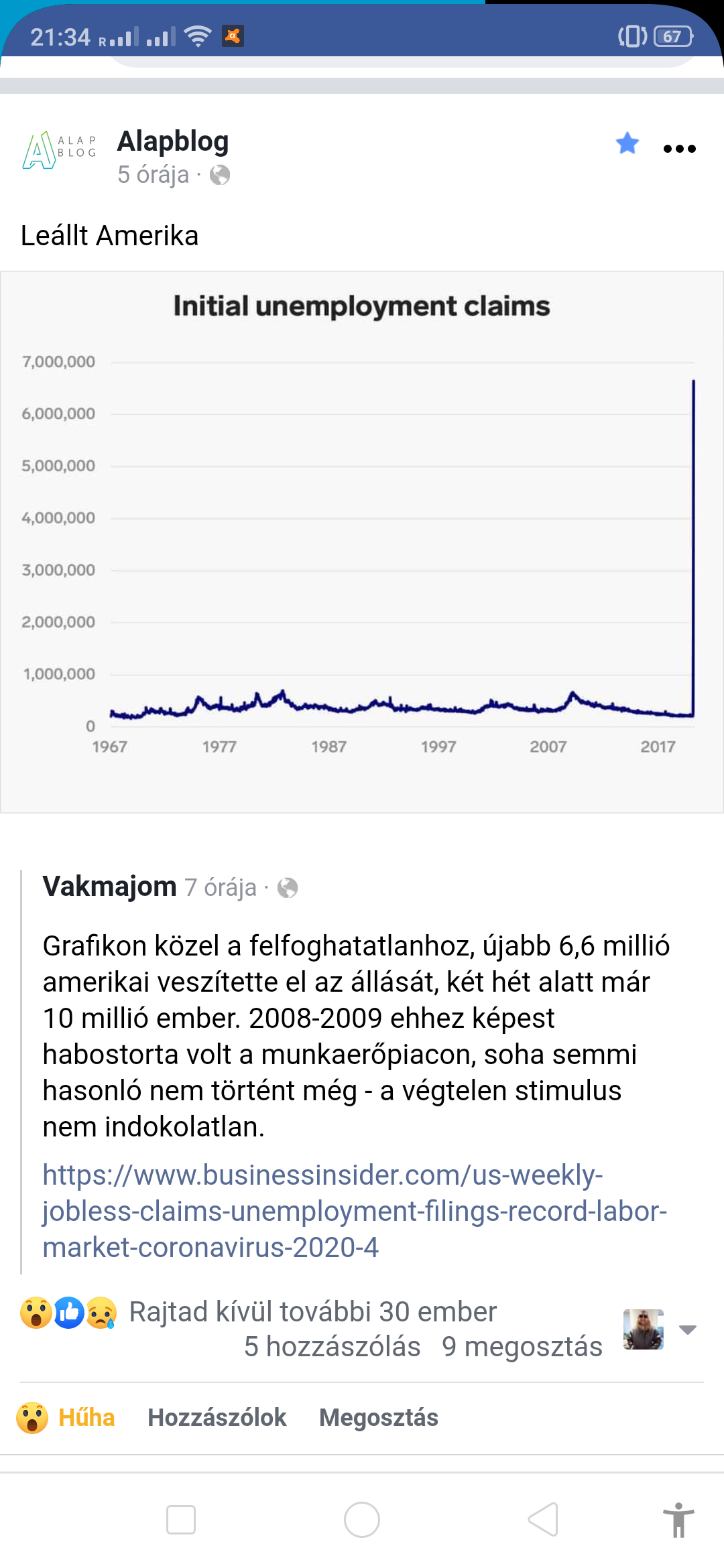The image size is (724, 1568).
Task: Open the Alapblog page name
Action: (x=173, y=141)
